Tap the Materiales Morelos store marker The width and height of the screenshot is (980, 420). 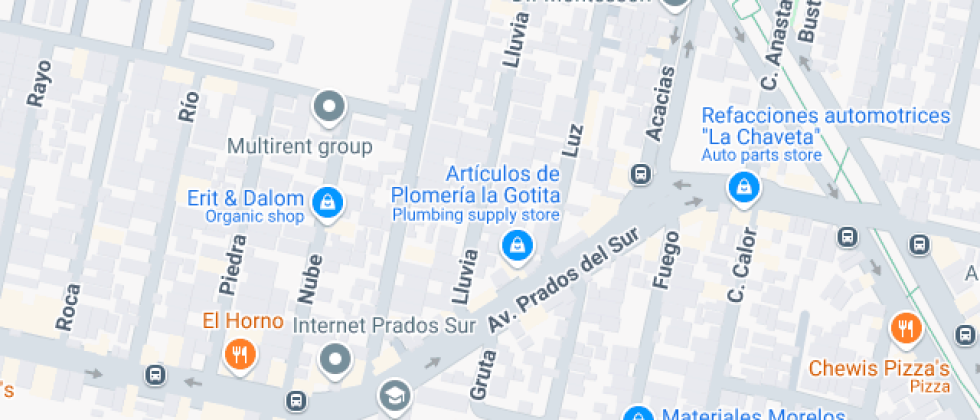637,413
